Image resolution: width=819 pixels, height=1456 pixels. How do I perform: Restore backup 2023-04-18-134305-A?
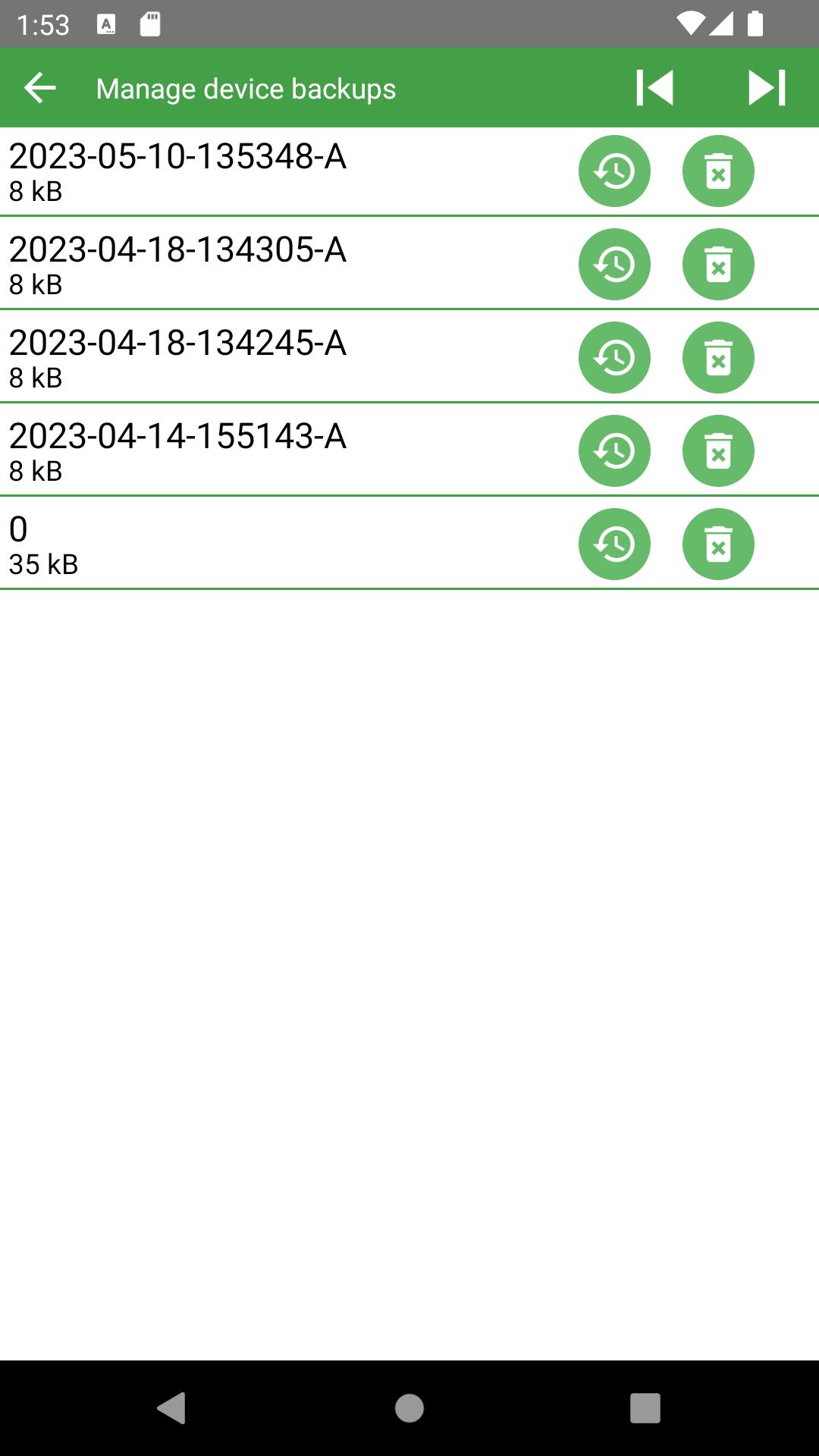coord(614,265)
